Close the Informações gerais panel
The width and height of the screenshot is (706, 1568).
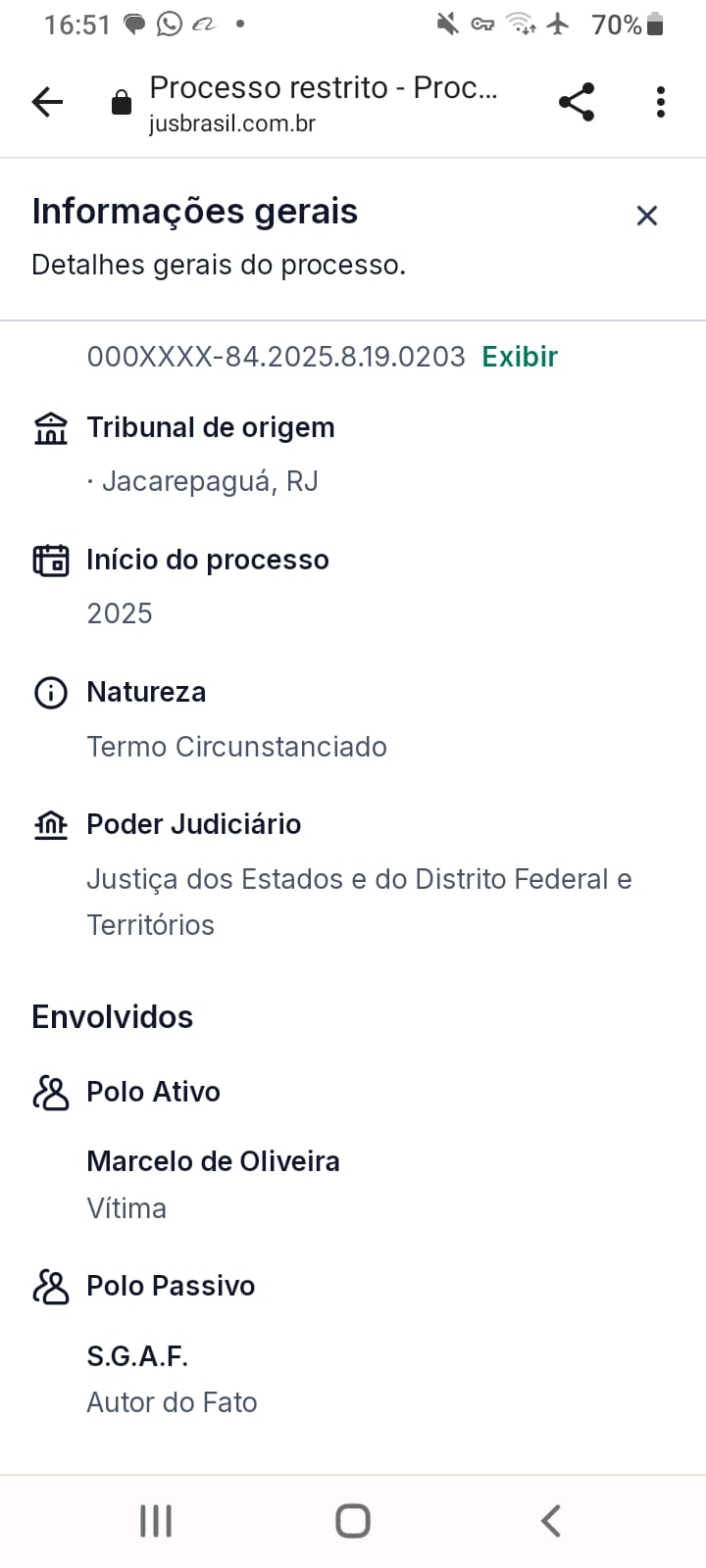[x=646, y=216]
